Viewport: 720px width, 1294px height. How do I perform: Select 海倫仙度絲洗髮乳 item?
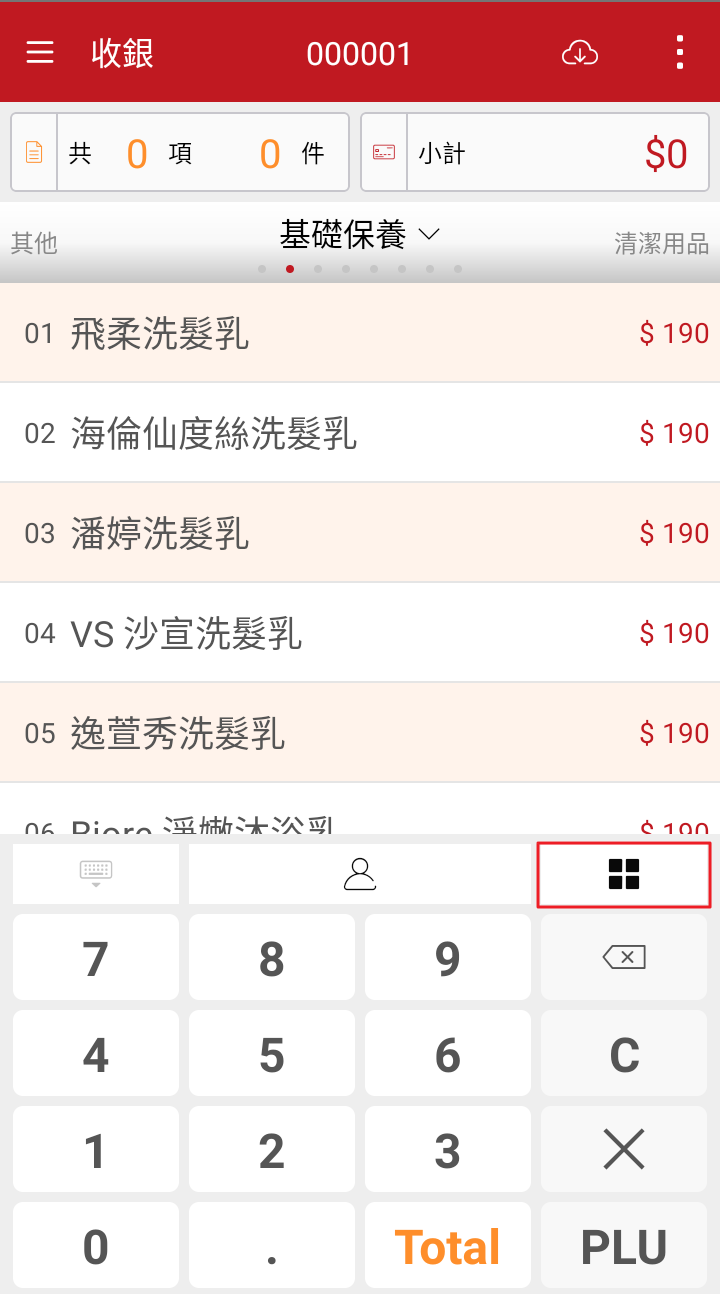(360, 433)
